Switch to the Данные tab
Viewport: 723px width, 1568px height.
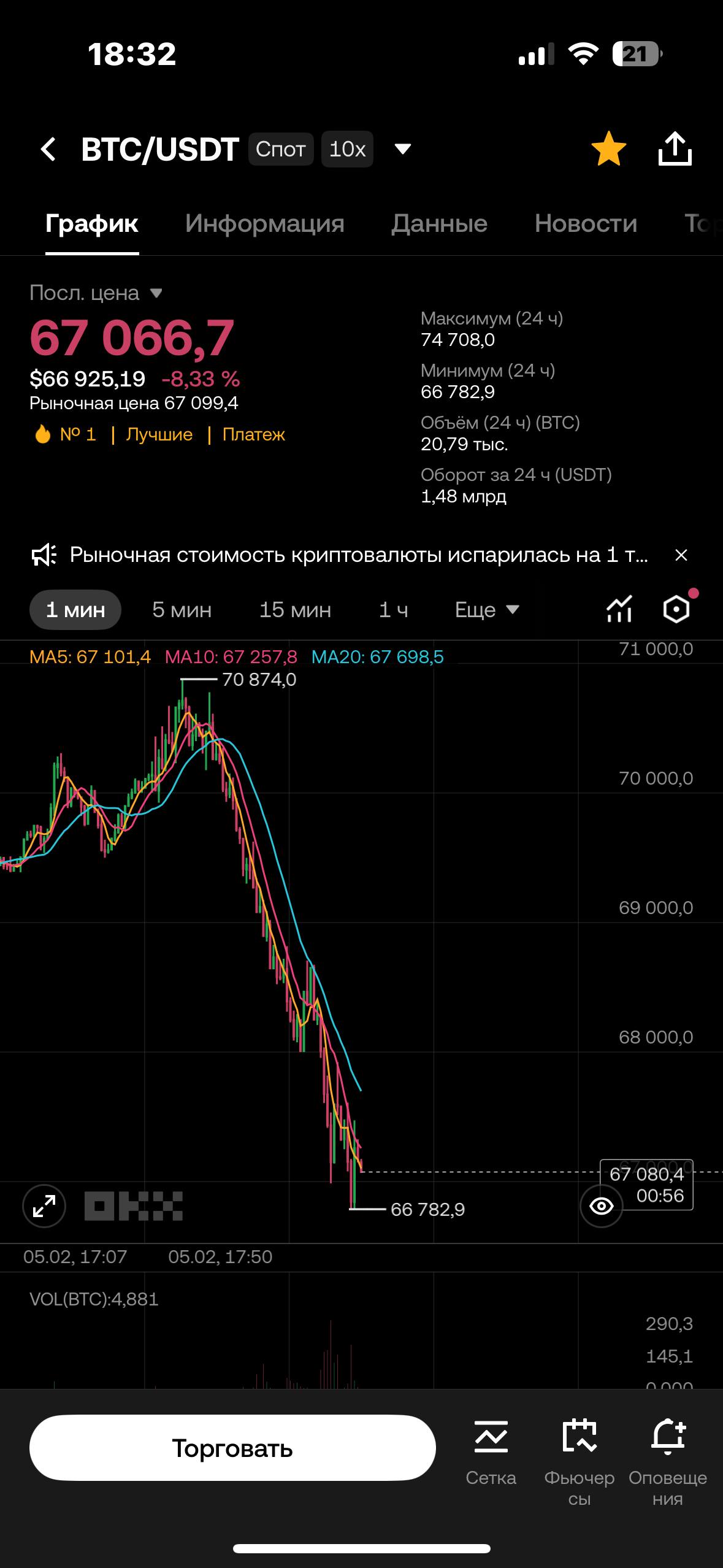coord(439,223)
